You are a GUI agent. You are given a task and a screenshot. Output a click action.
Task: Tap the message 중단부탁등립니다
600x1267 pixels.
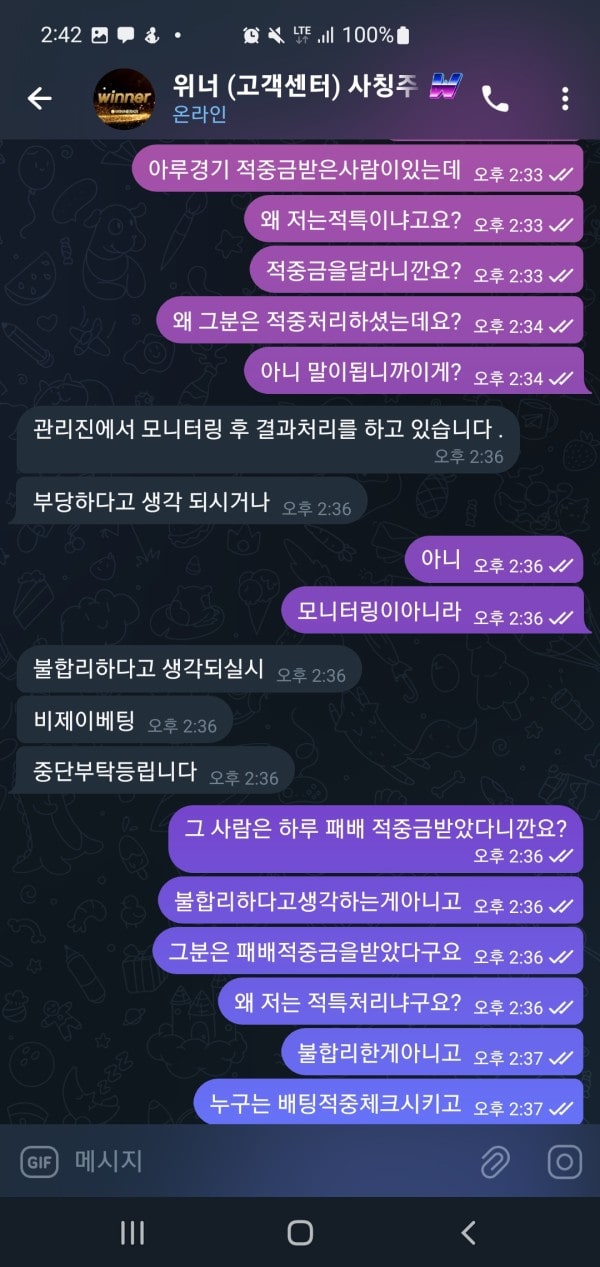[155, 774]
